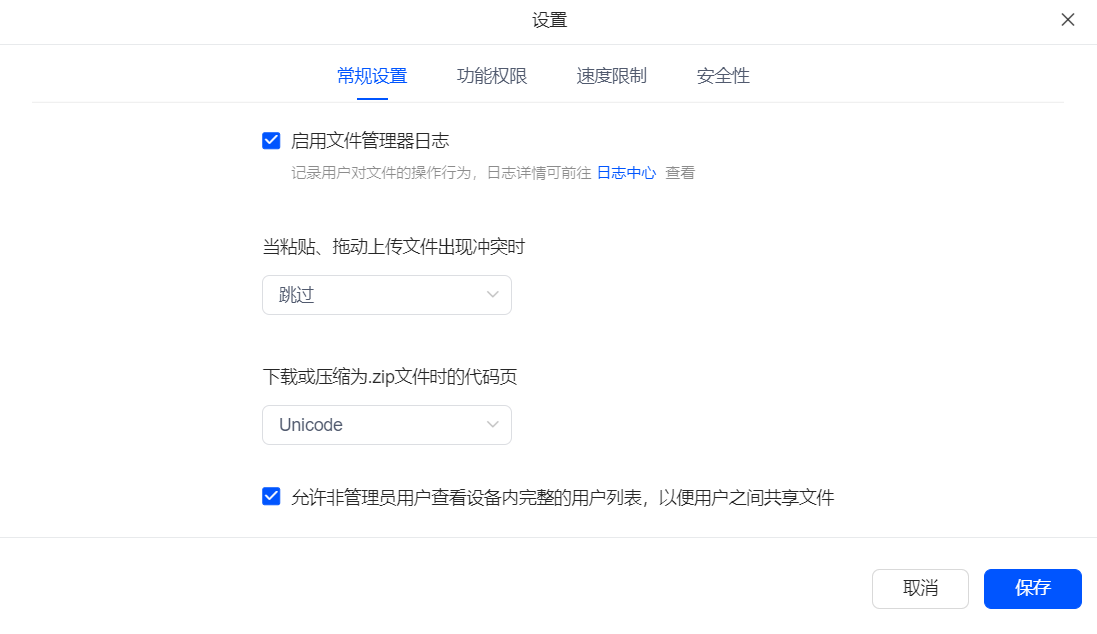Open the 日志中心 link
The height and width of the screenshot is (634, 1097).
tap(626, 173)
